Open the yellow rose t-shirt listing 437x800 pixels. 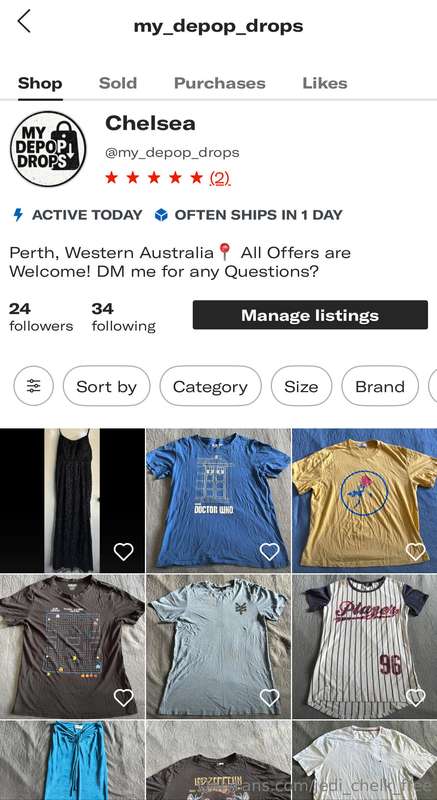(x=364, y=500)
